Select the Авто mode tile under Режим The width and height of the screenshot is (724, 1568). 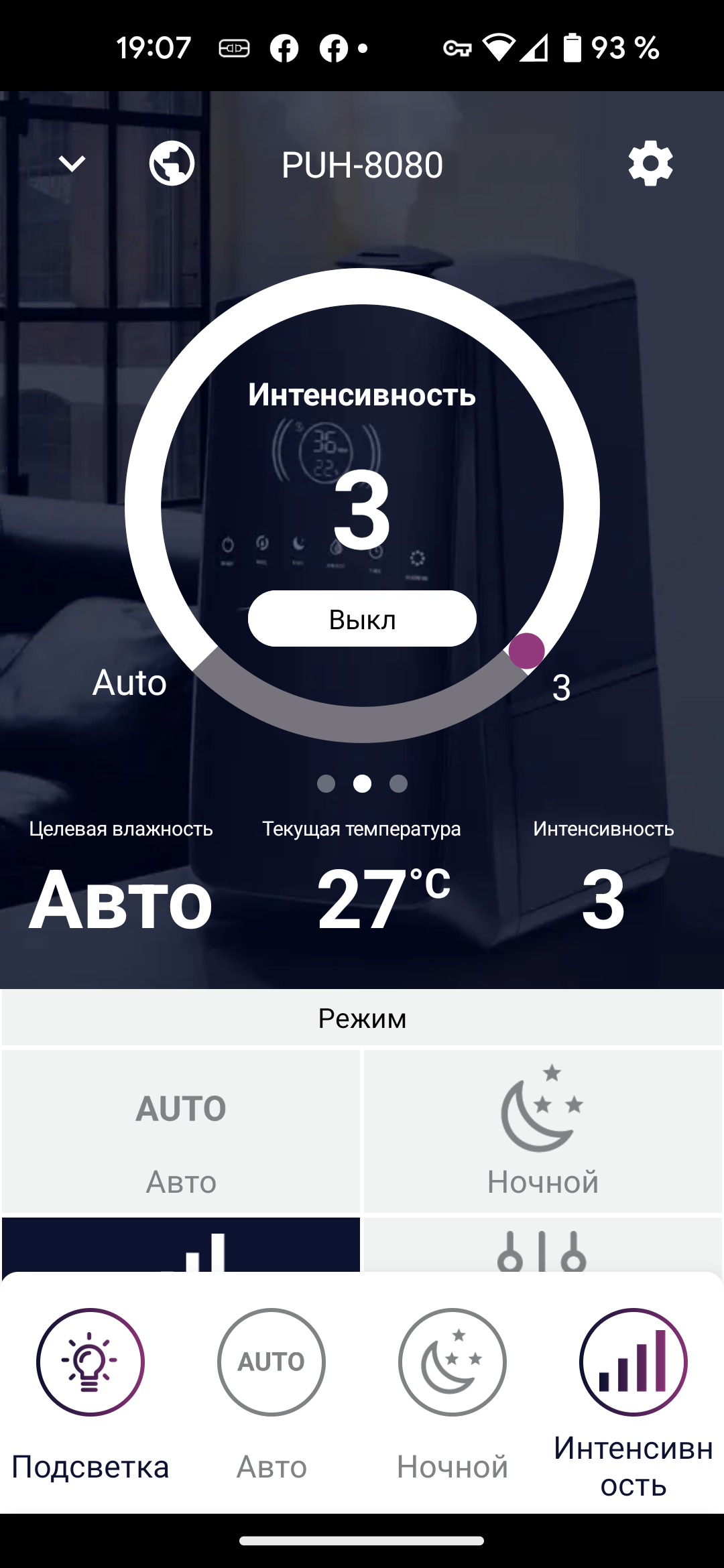[x=181, y=1132]
